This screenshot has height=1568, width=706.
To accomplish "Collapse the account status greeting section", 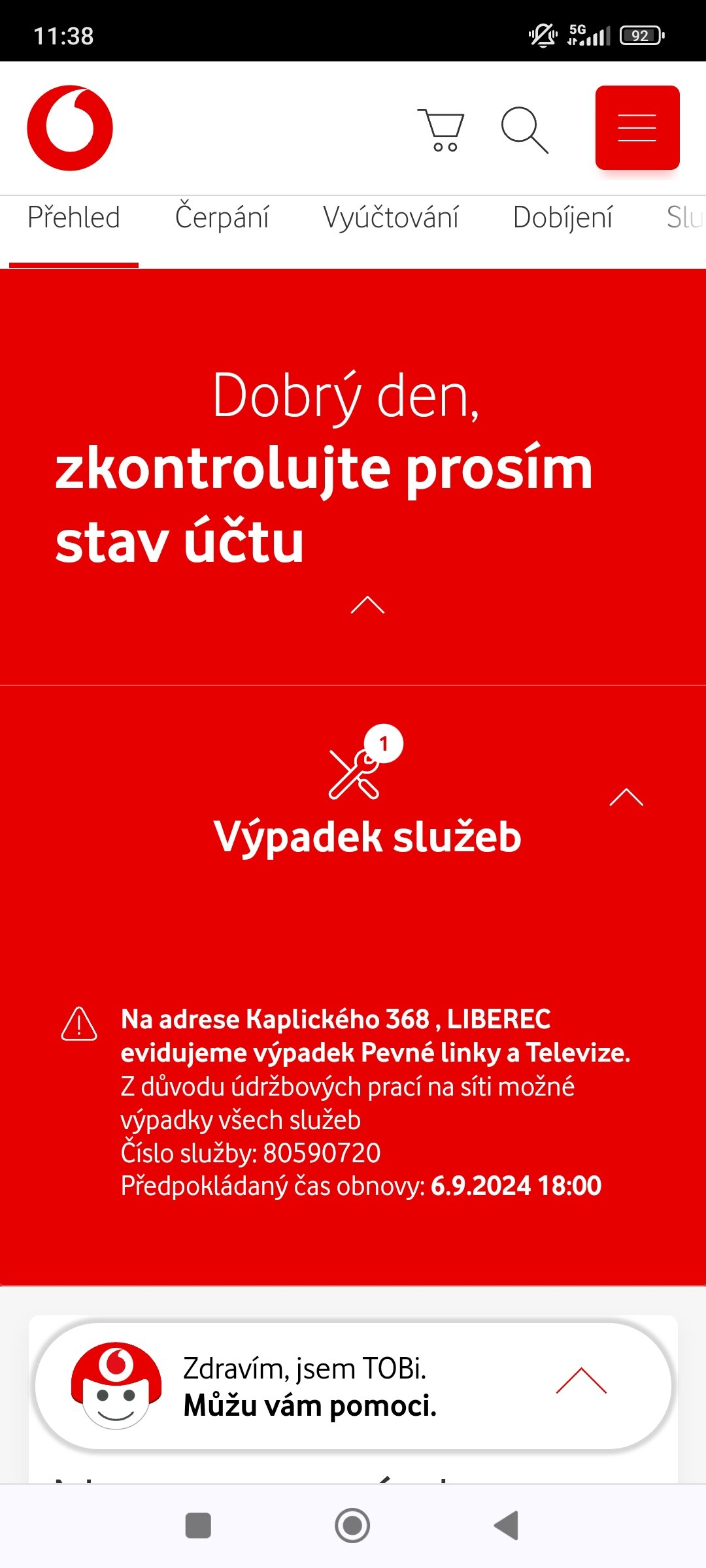I will click(x=367, y=605).
